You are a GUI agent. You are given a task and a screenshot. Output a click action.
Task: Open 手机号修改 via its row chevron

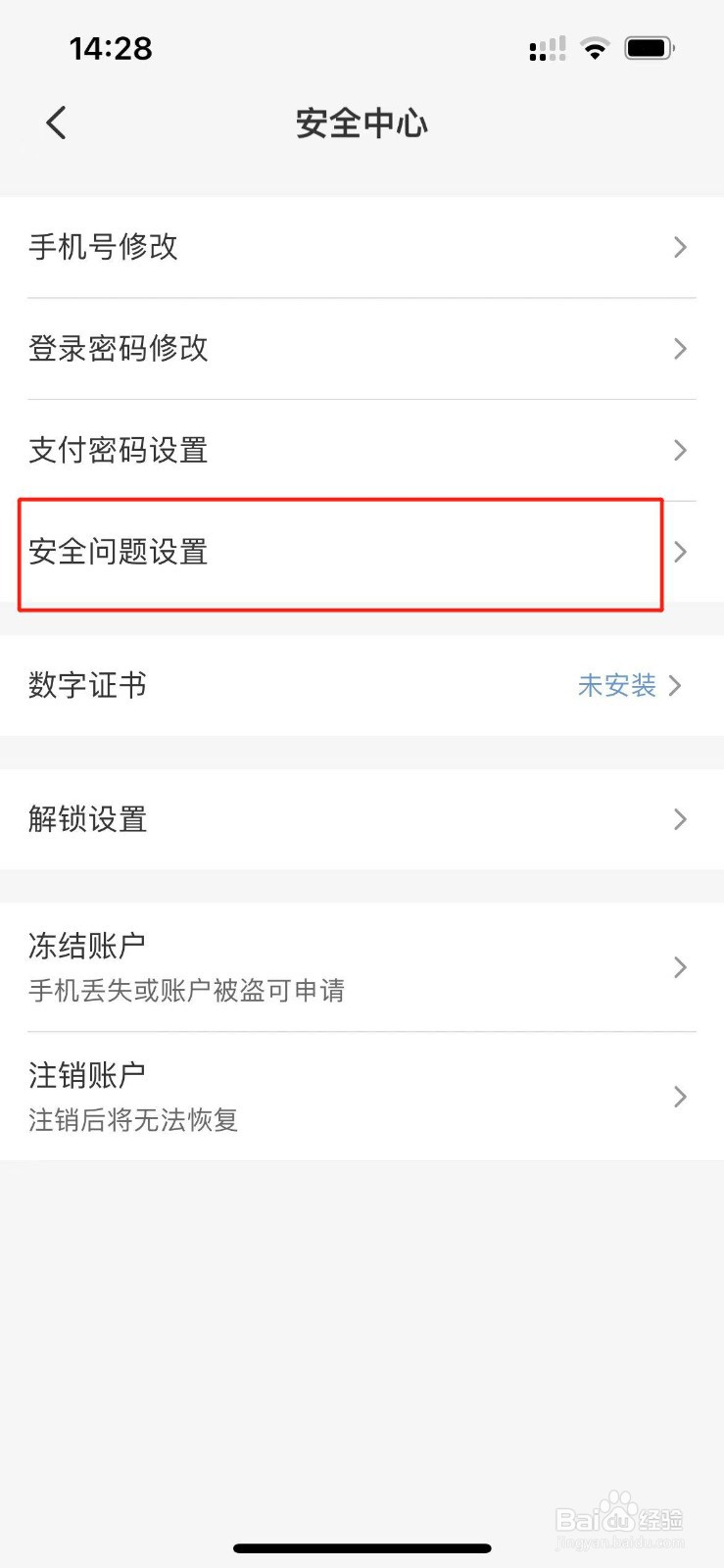(x=680, y=247)
